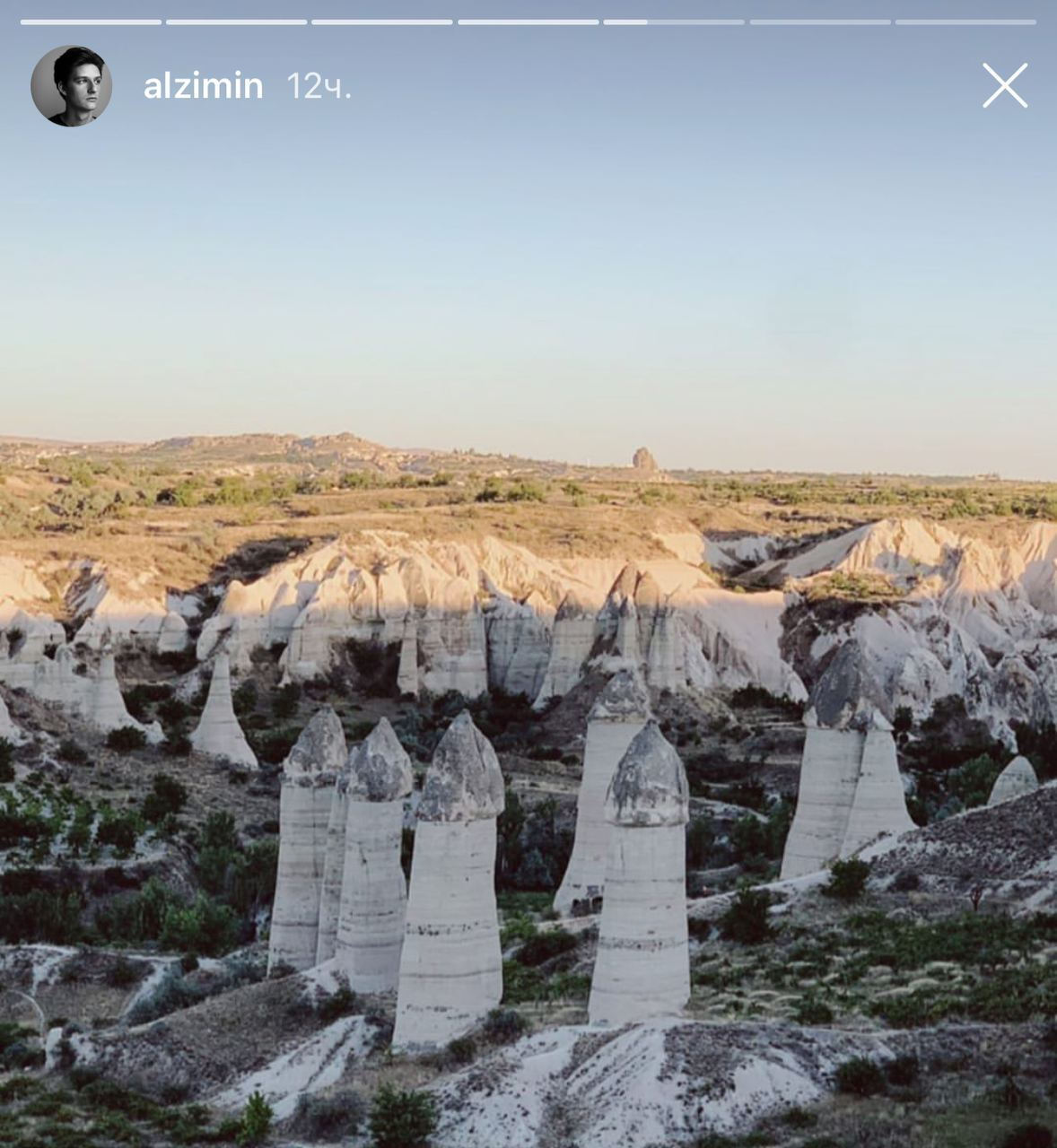Open alzimin's profile picture

[x=71, y=86]
